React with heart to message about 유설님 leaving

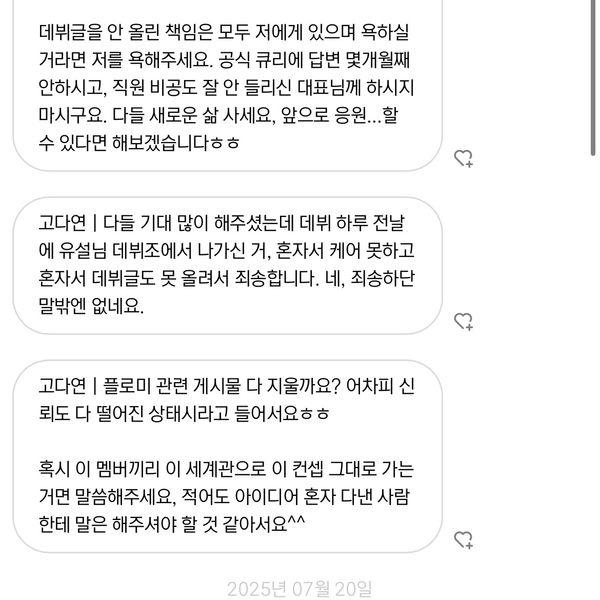coord(463,322)
